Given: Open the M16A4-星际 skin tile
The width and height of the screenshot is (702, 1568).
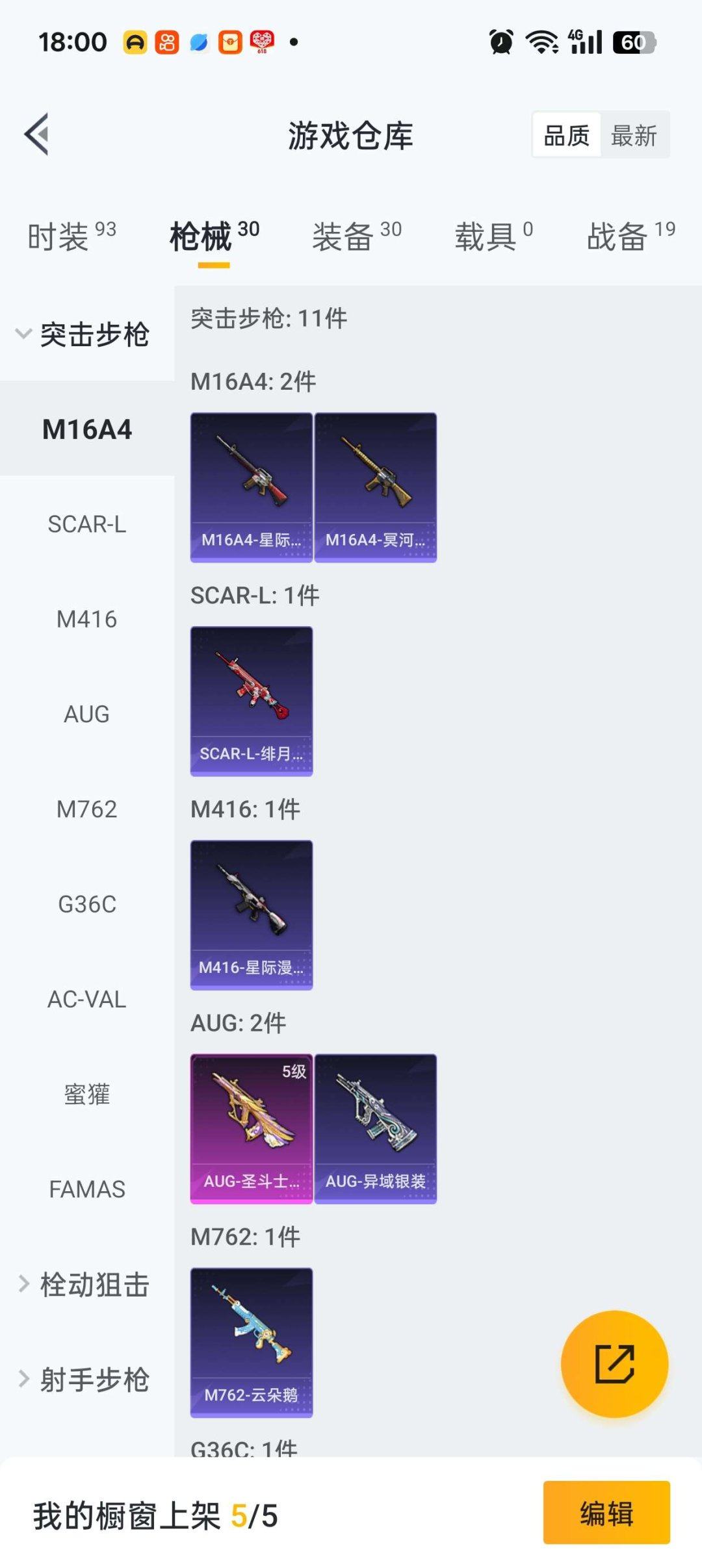Looking at the screenshot, I should coord(252,487).
